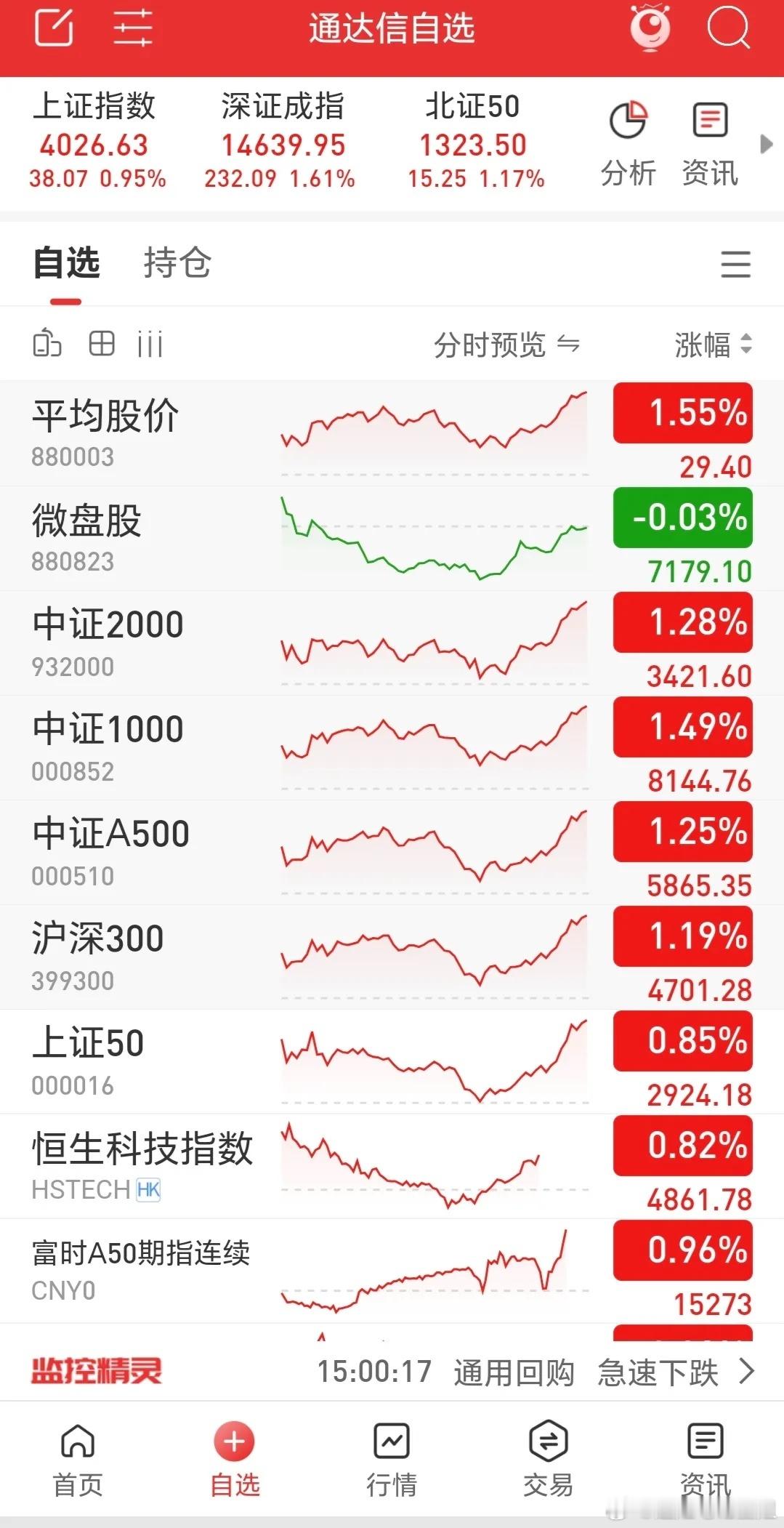Open the column list view icon

(149, 344)
